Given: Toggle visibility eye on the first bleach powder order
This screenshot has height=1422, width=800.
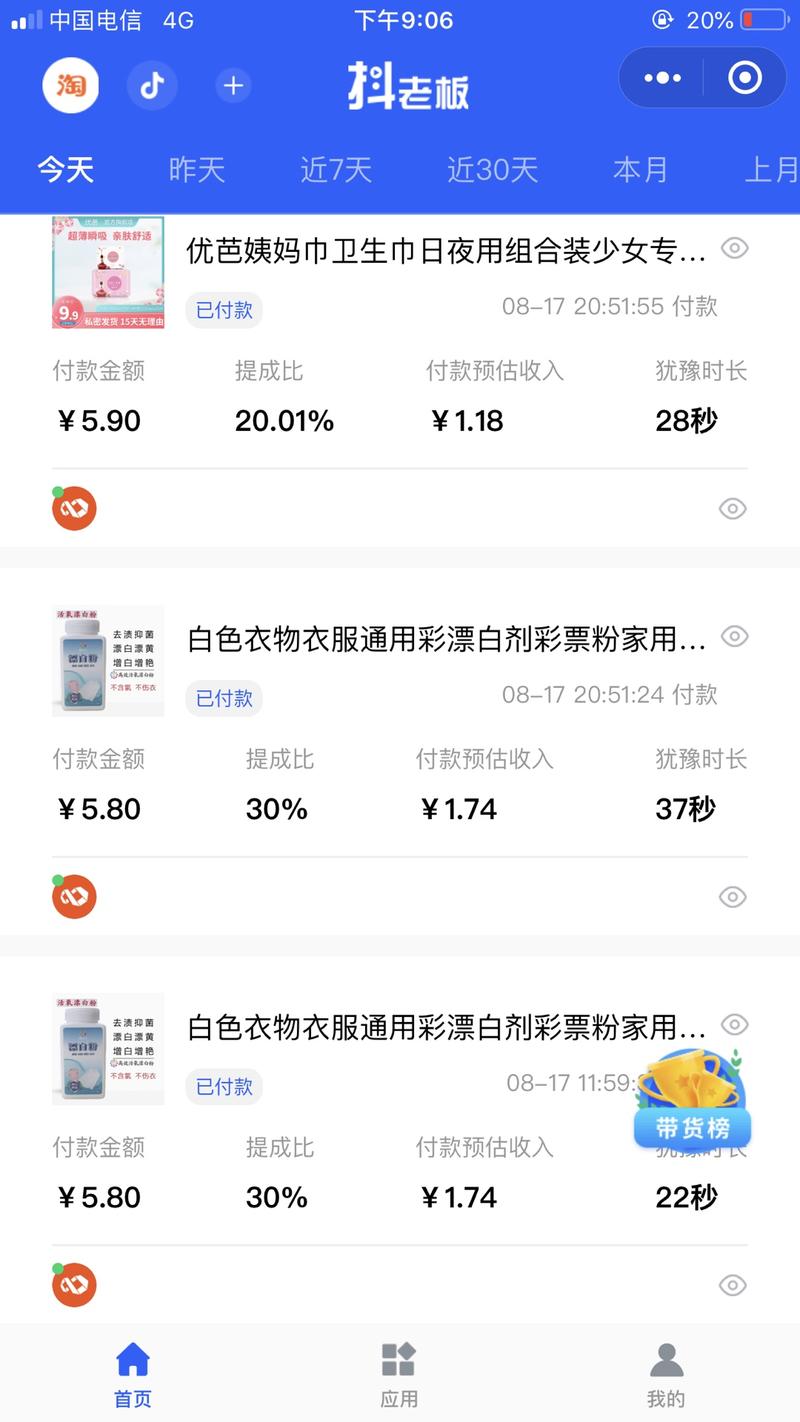Looking at the screenshot, I should [x=733, y=636].
